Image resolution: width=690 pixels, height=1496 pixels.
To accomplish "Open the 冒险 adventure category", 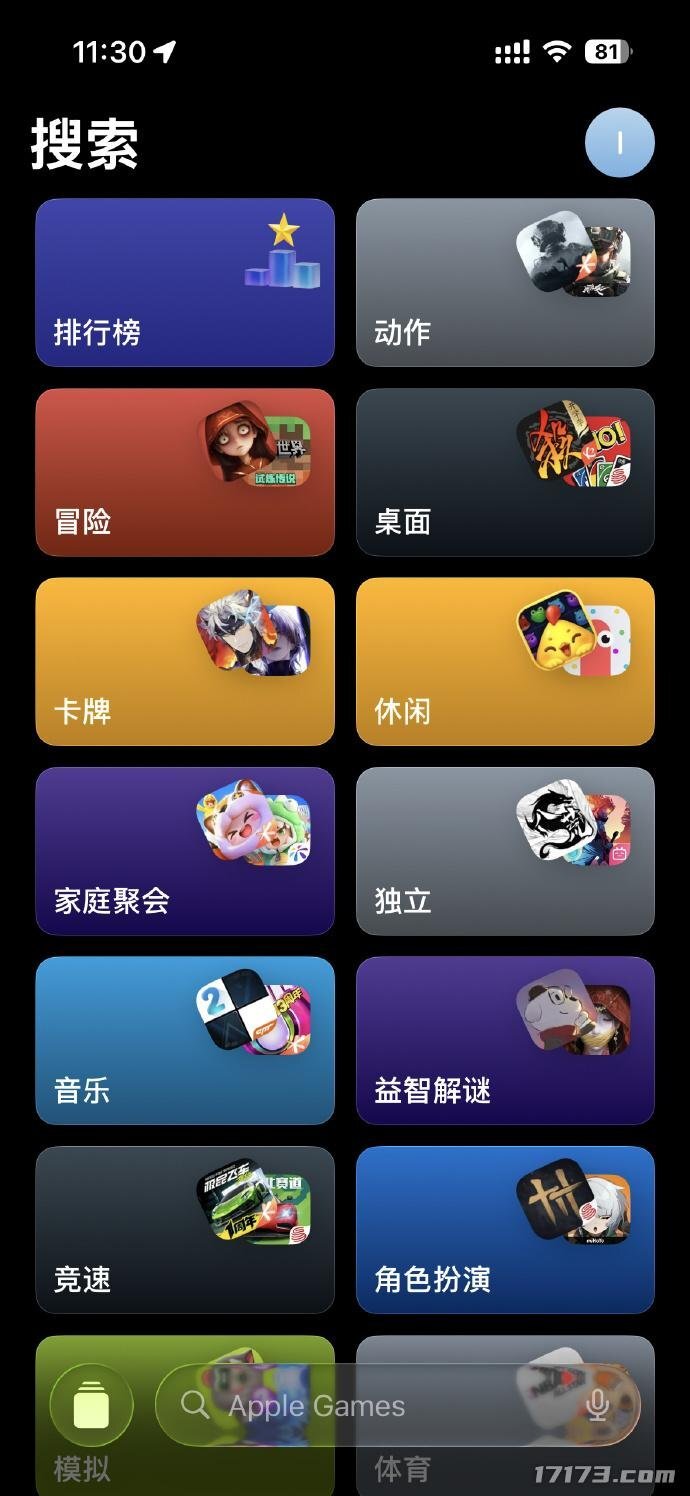I will [x=185, y=472].
